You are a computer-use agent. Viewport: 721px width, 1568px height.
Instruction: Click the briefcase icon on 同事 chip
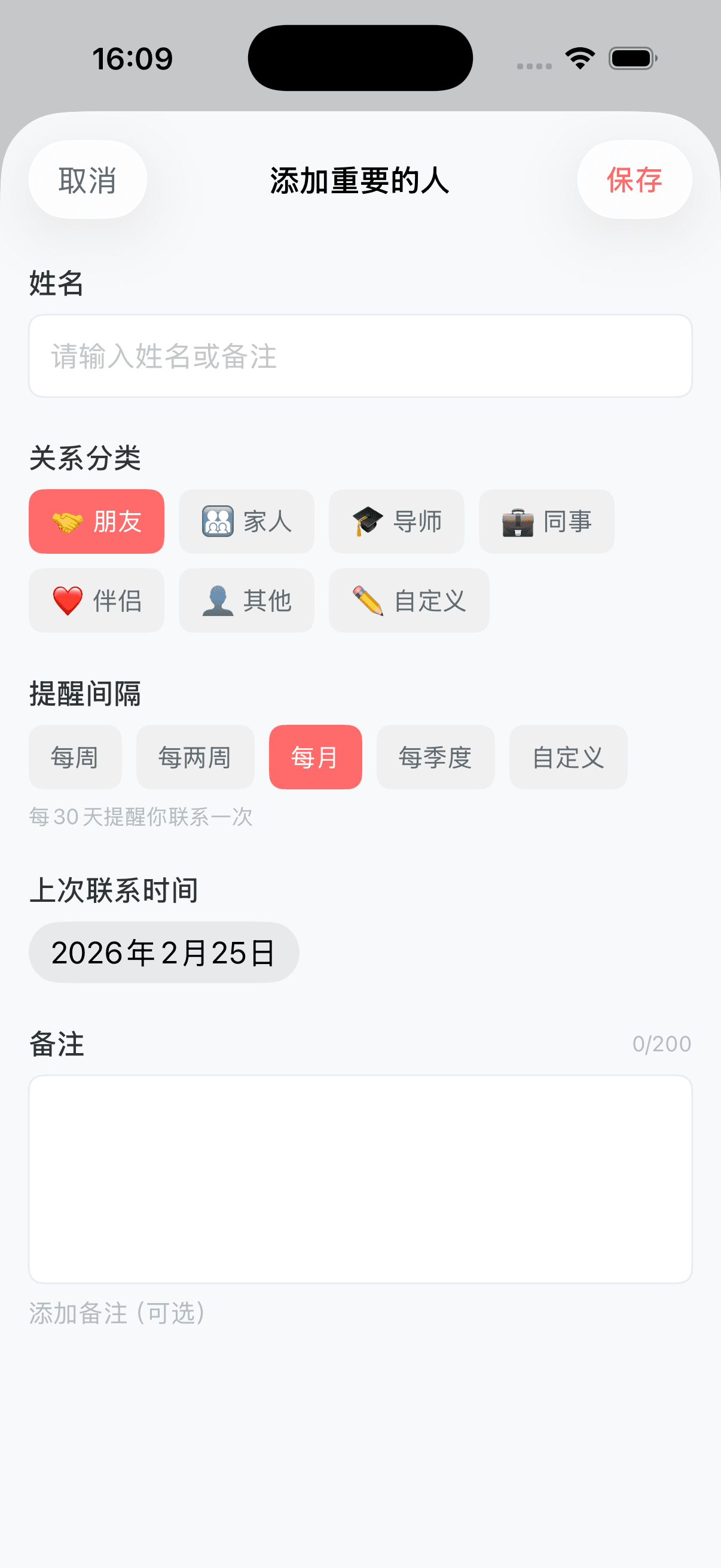point(517,521)
